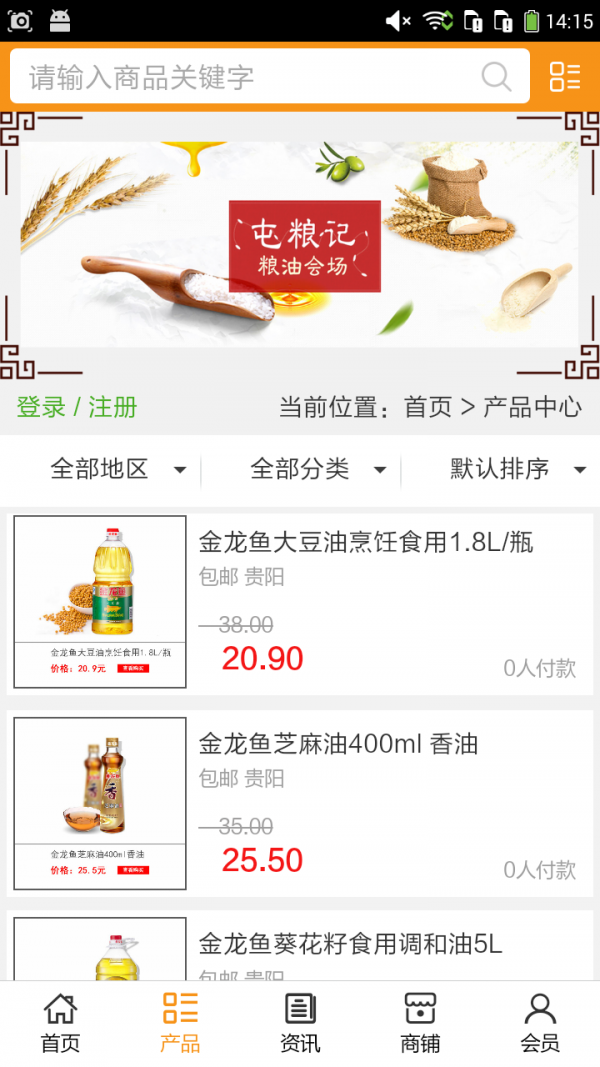Open the 屯粮记 粮油会场 banner
The width and height of the screenshot is (600, 1067).
pyautogui.click(x=300, y=245)
